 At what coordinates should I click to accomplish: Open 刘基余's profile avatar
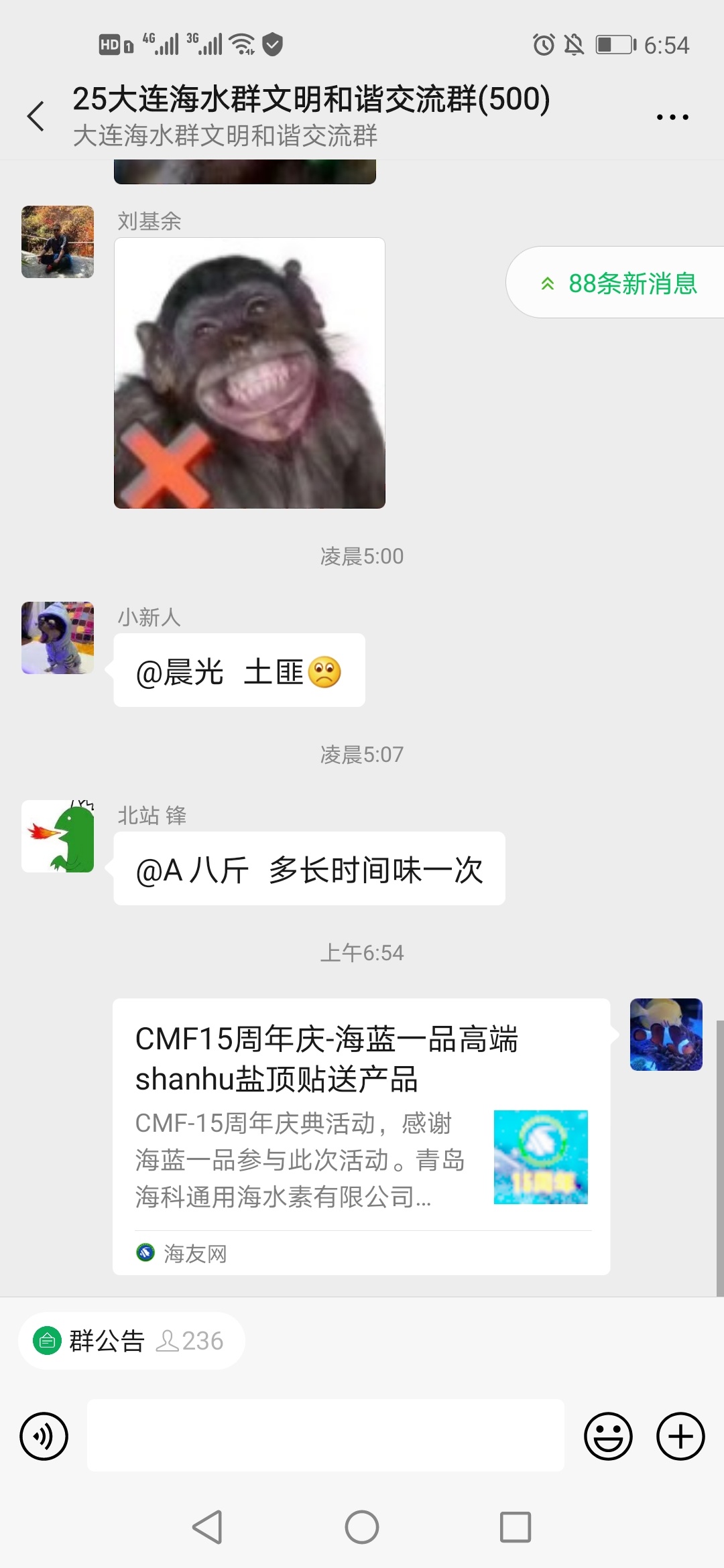[x=58, y=242]
